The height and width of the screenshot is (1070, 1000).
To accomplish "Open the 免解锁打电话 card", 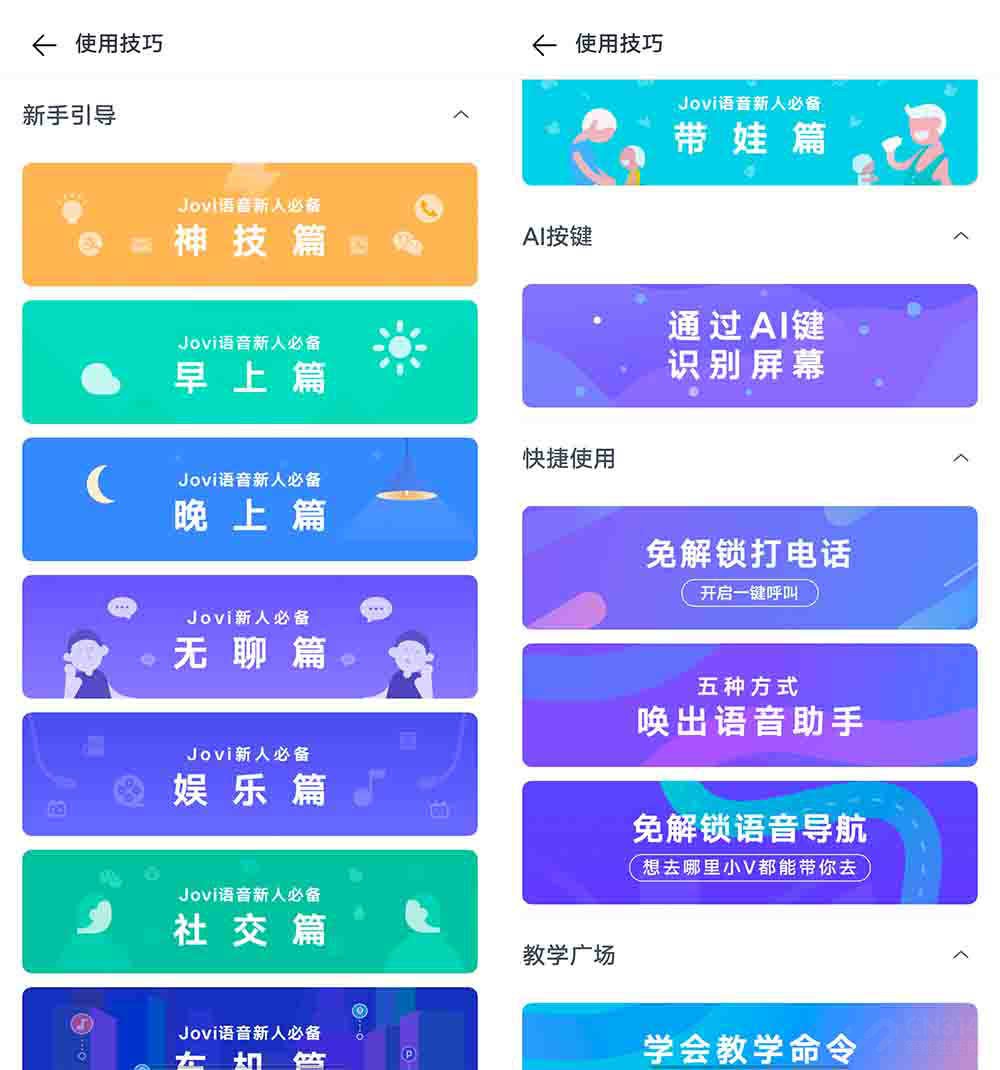I will point(750,568).
